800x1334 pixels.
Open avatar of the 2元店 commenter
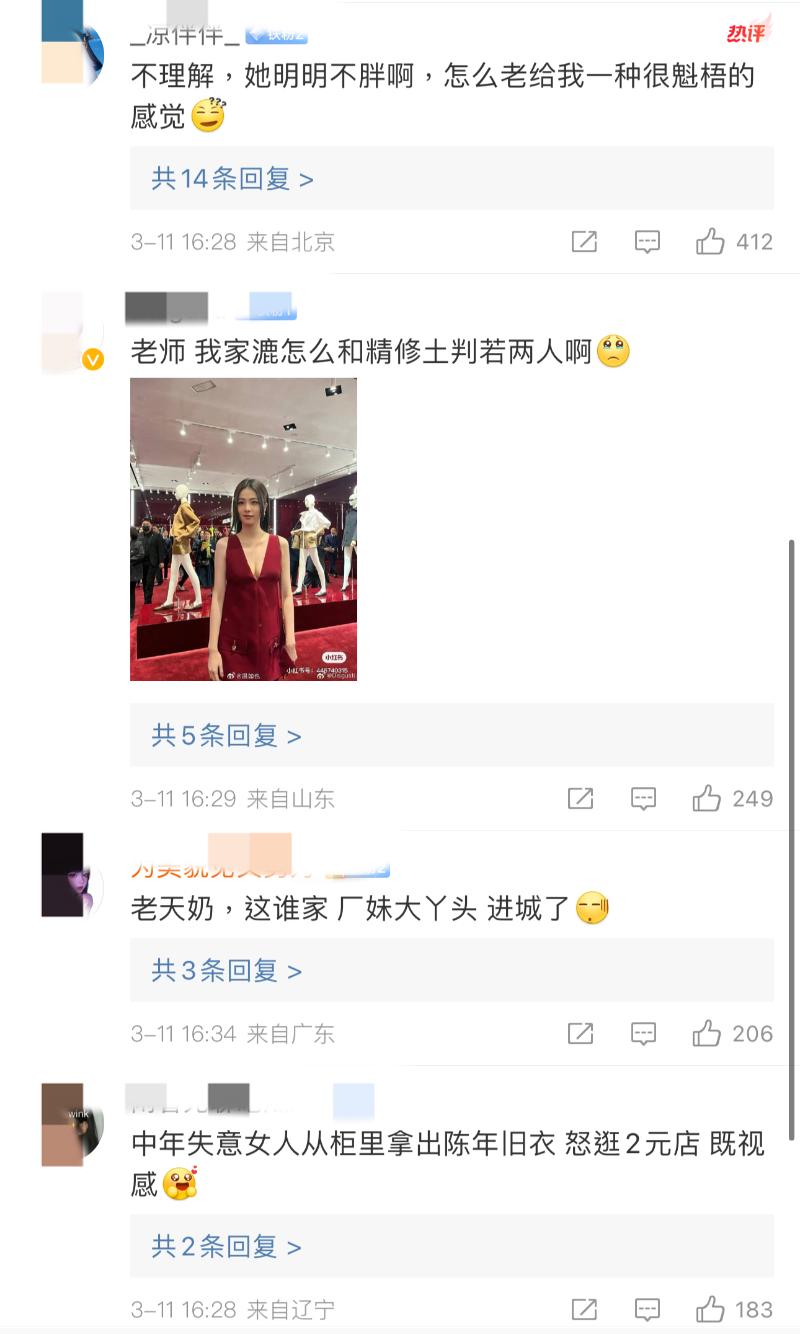point(72,1124)
